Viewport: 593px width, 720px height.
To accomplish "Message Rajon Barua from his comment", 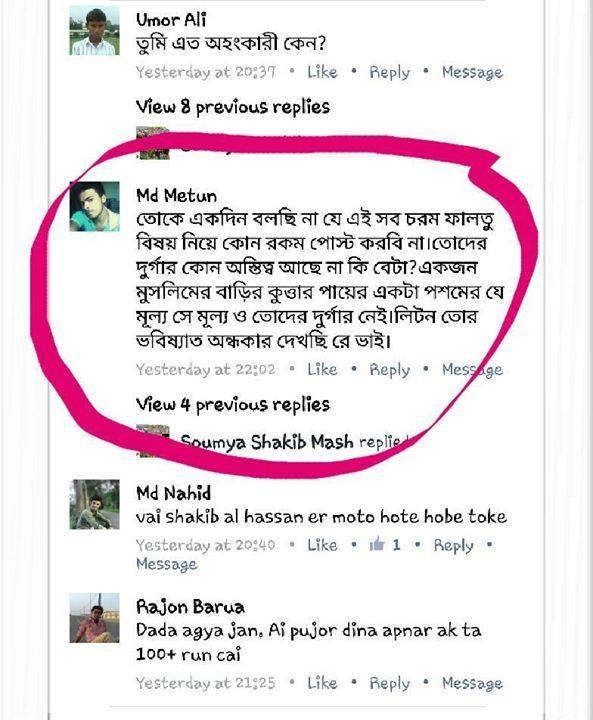I will (472, 683).
